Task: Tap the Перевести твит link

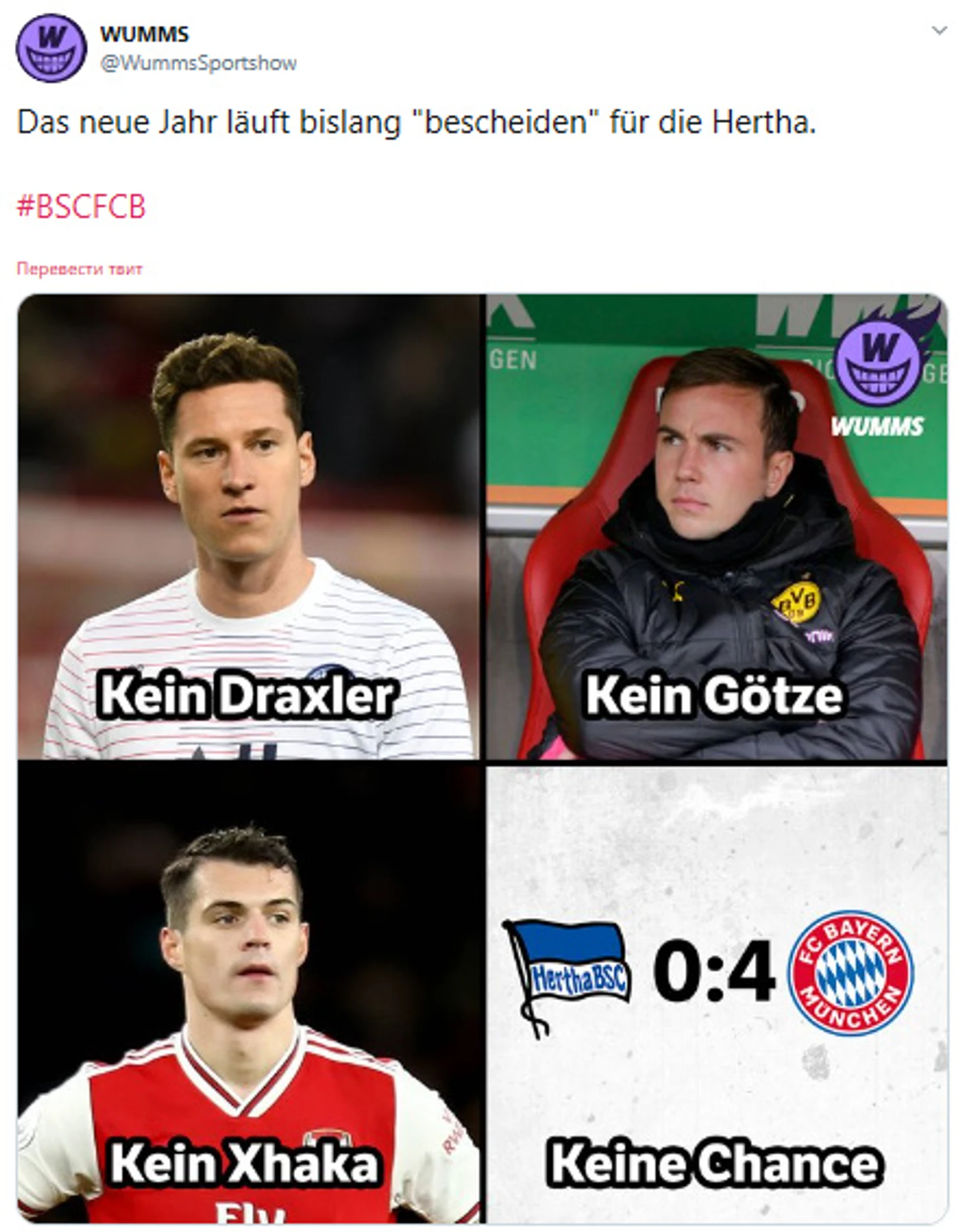Action: coord(79,269)
